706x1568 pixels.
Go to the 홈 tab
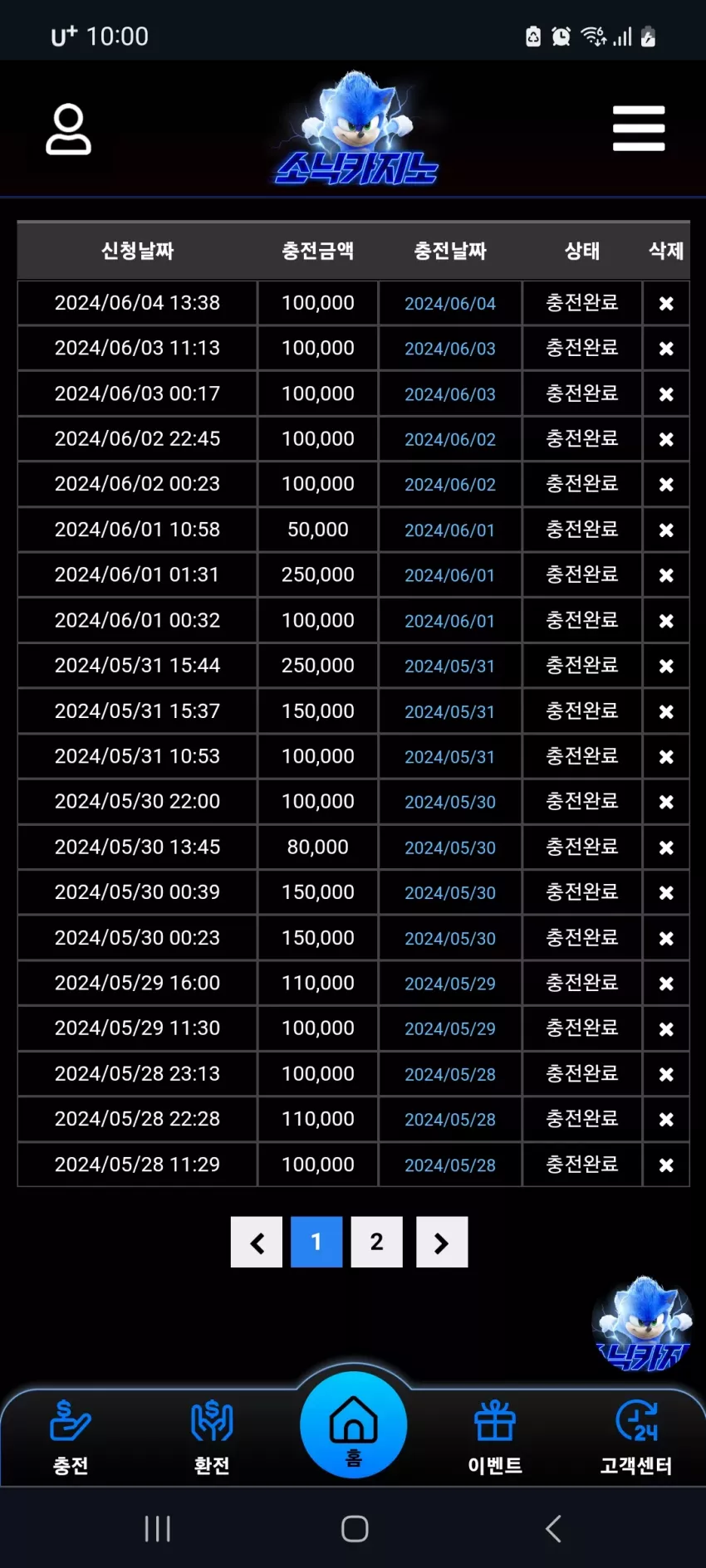click(x=354, y=1424)
